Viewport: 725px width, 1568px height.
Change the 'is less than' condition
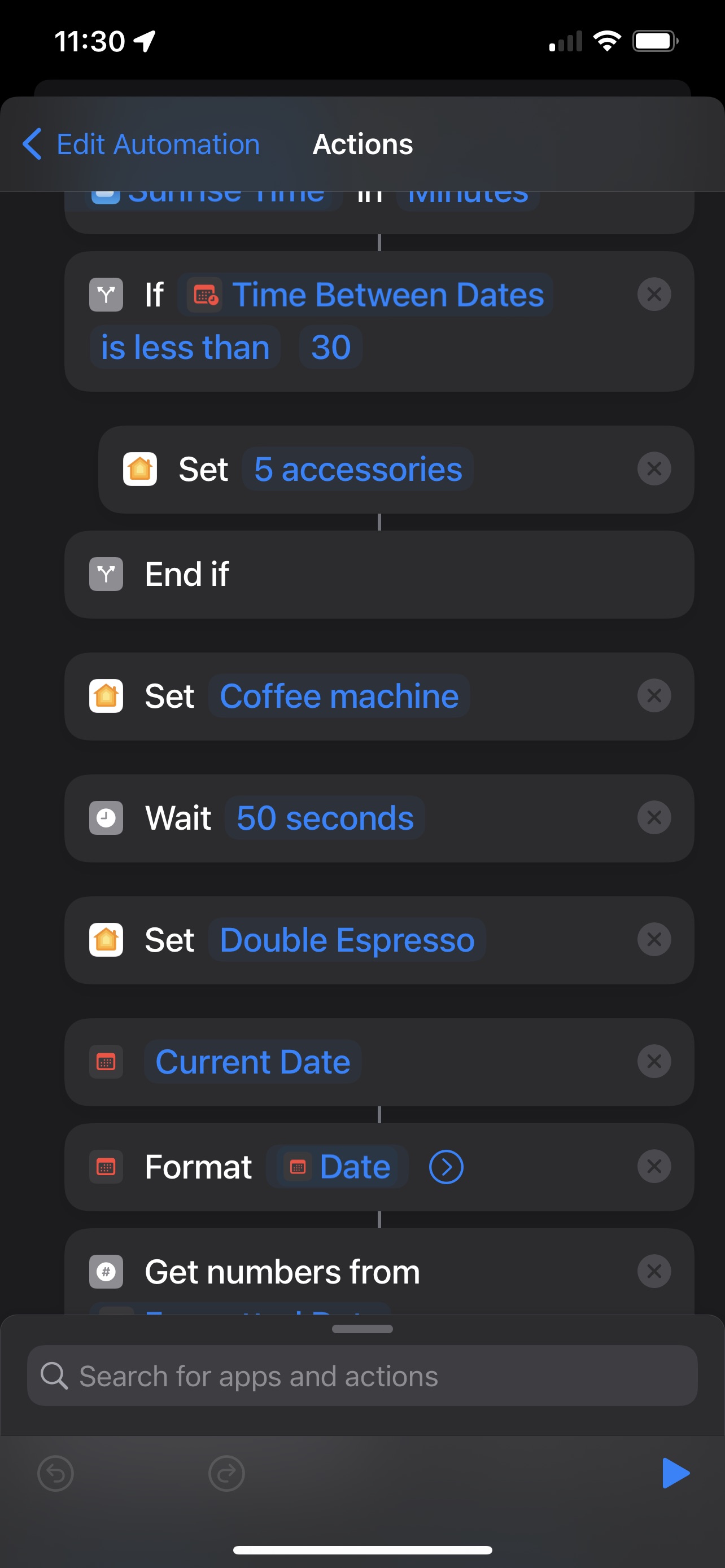coord(185,348)
